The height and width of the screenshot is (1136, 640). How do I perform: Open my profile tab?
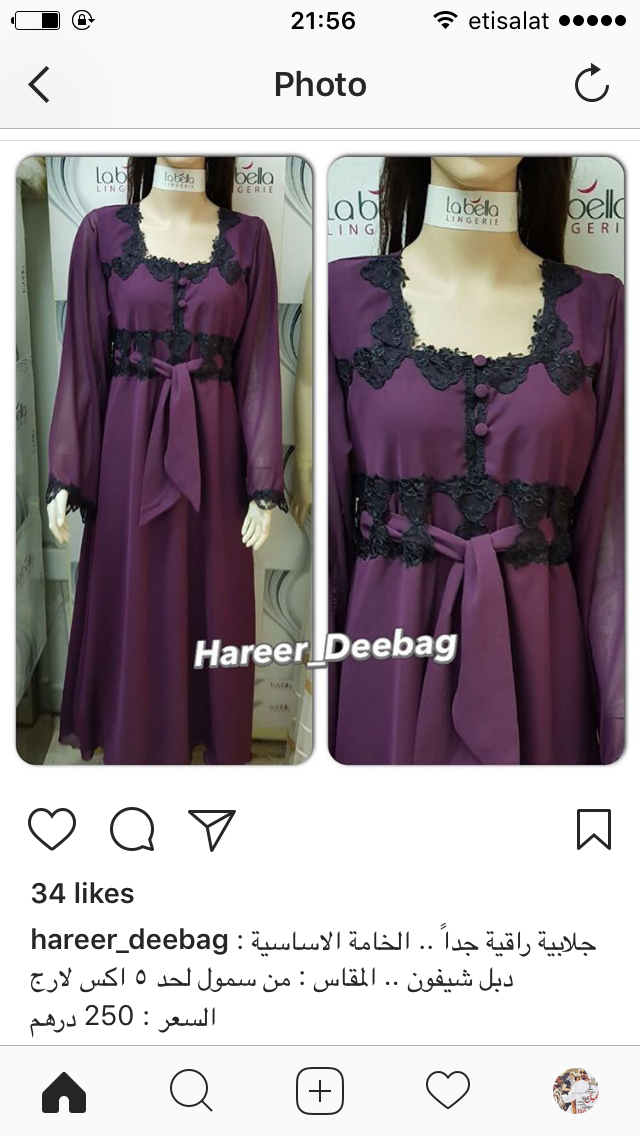pos(575,1090)
